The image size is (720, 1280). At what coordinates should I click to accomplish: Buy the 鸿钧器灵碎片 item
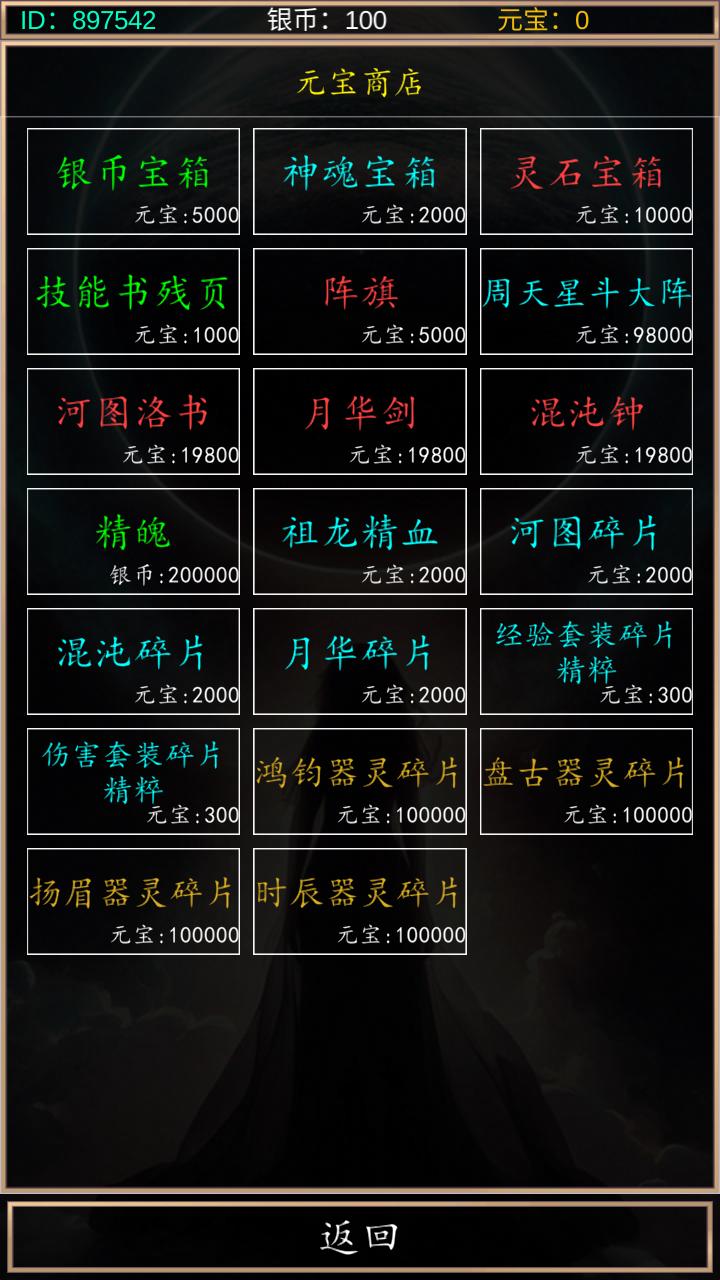359,781
